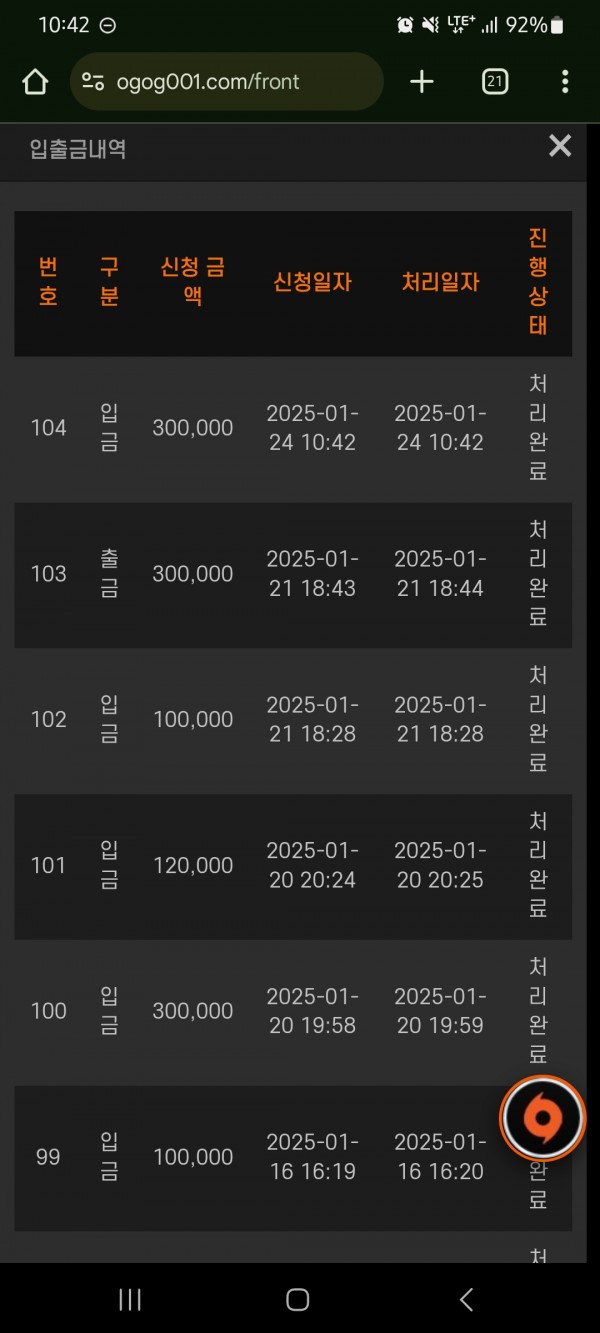Screen dimensions: 600x1333
Task: Open recent apps from navigation bar
Action: tap(129, 1299)
